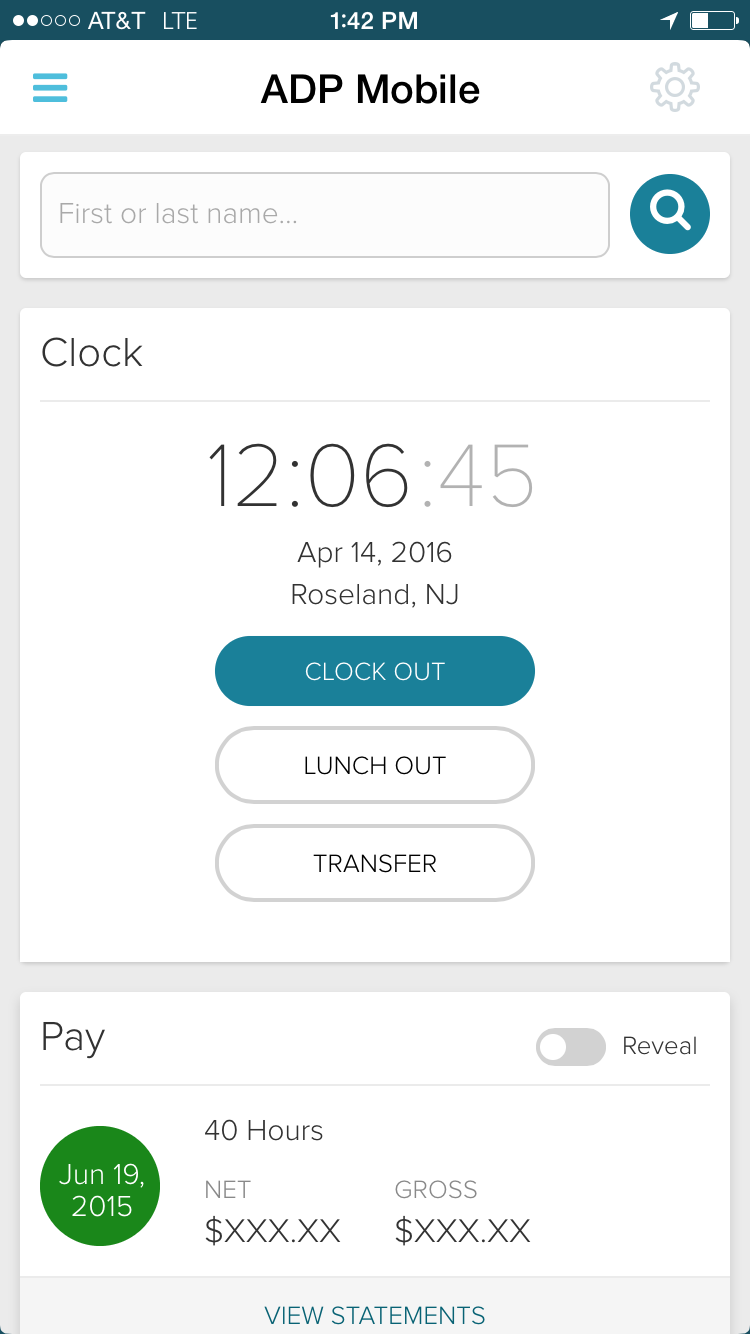
Task: Open the hamburger navigation menu
Action: (50, 88)
